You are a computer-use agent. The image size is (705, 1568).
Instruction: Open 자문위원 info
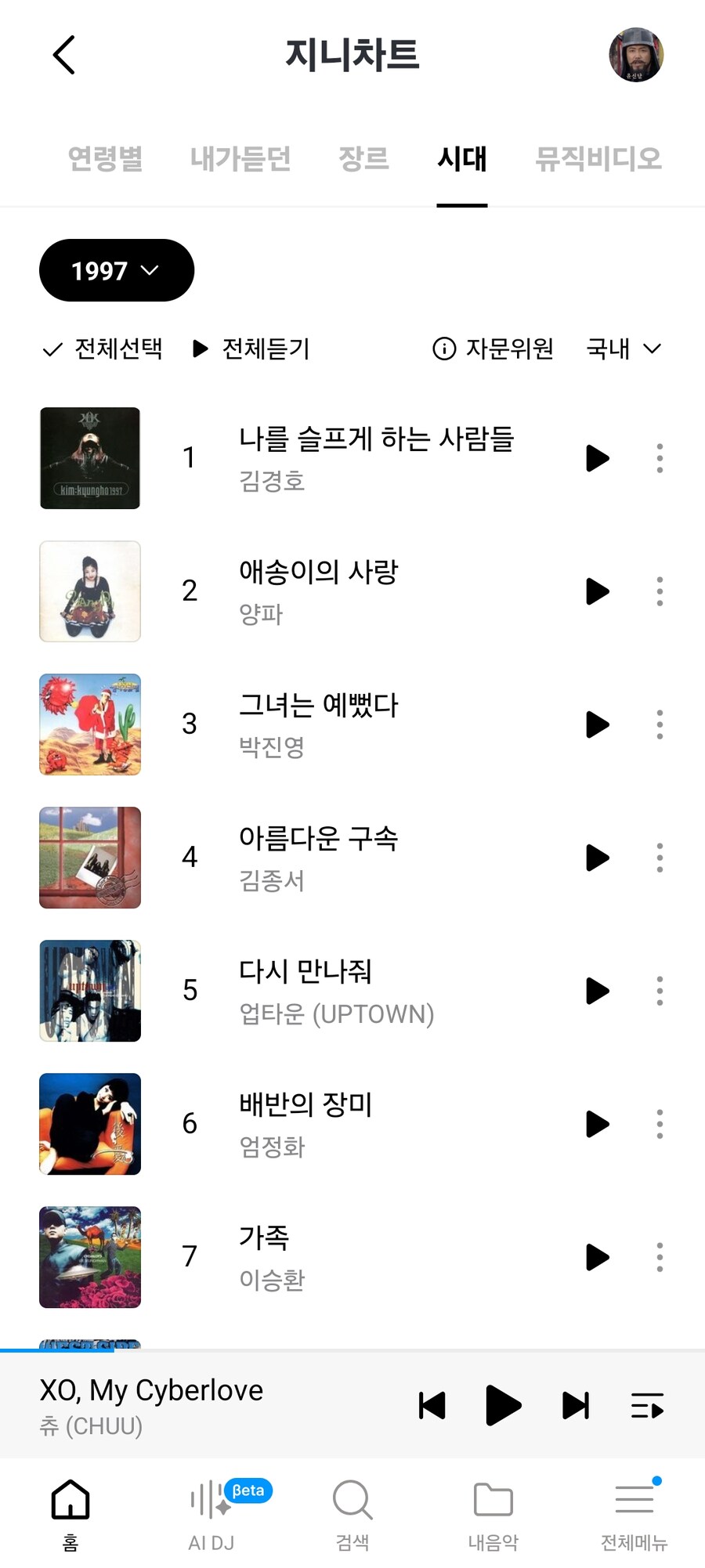pos(493,349)
